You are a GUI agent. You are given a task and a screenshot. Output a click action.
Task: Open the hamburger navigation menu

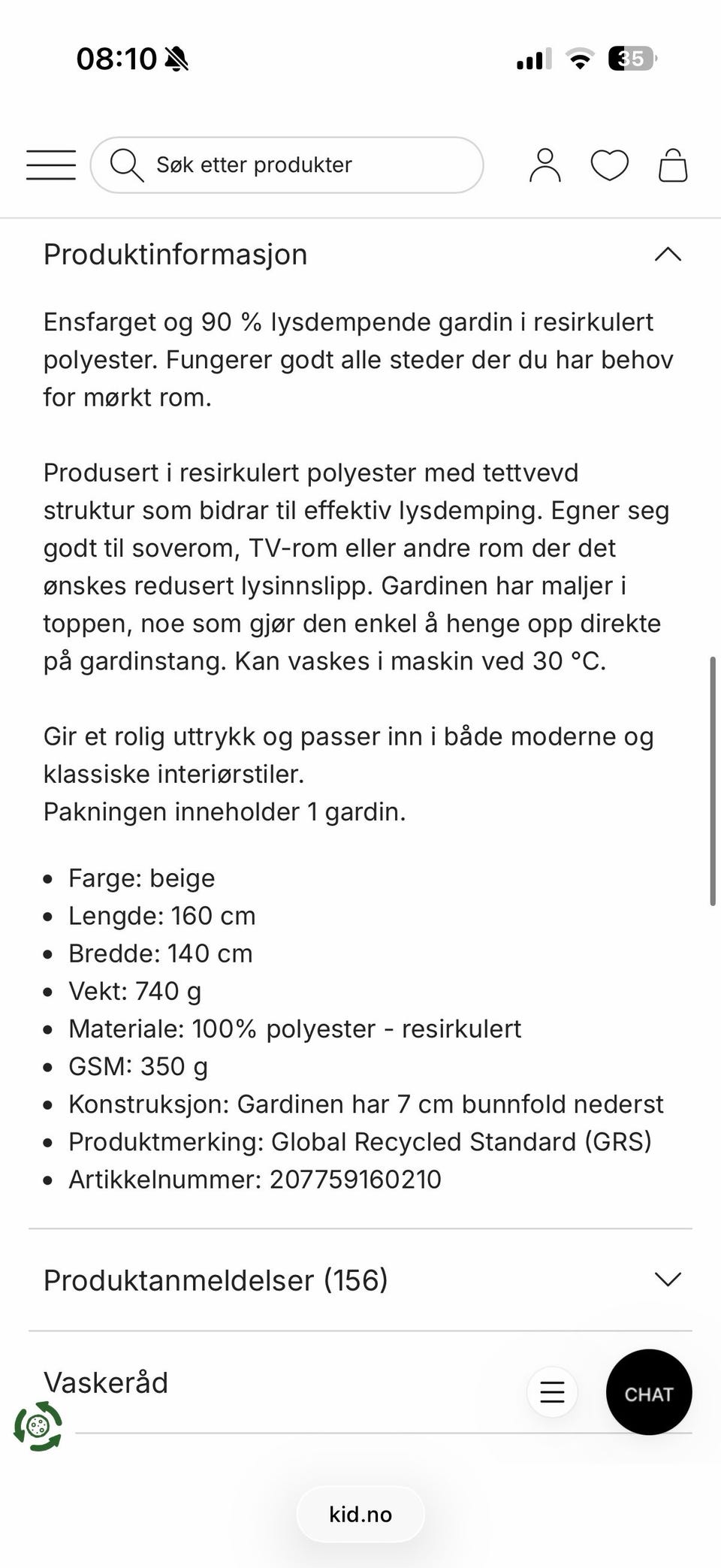pos(50,165)
